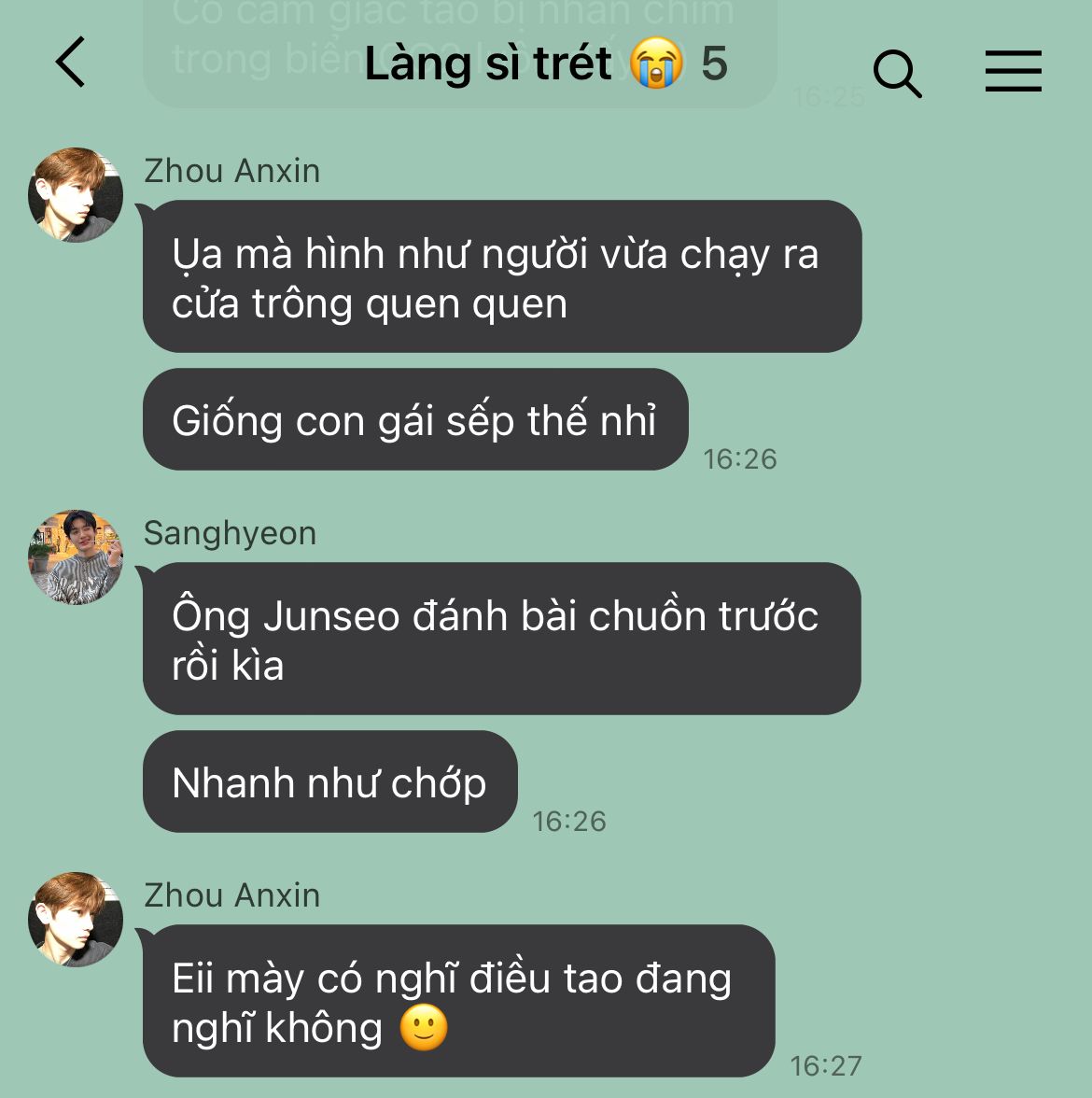
Task: Tap Zhou Anxin's avatar beside "Eii mày có nghĩ" message
Action: click(x=76, y=920)
